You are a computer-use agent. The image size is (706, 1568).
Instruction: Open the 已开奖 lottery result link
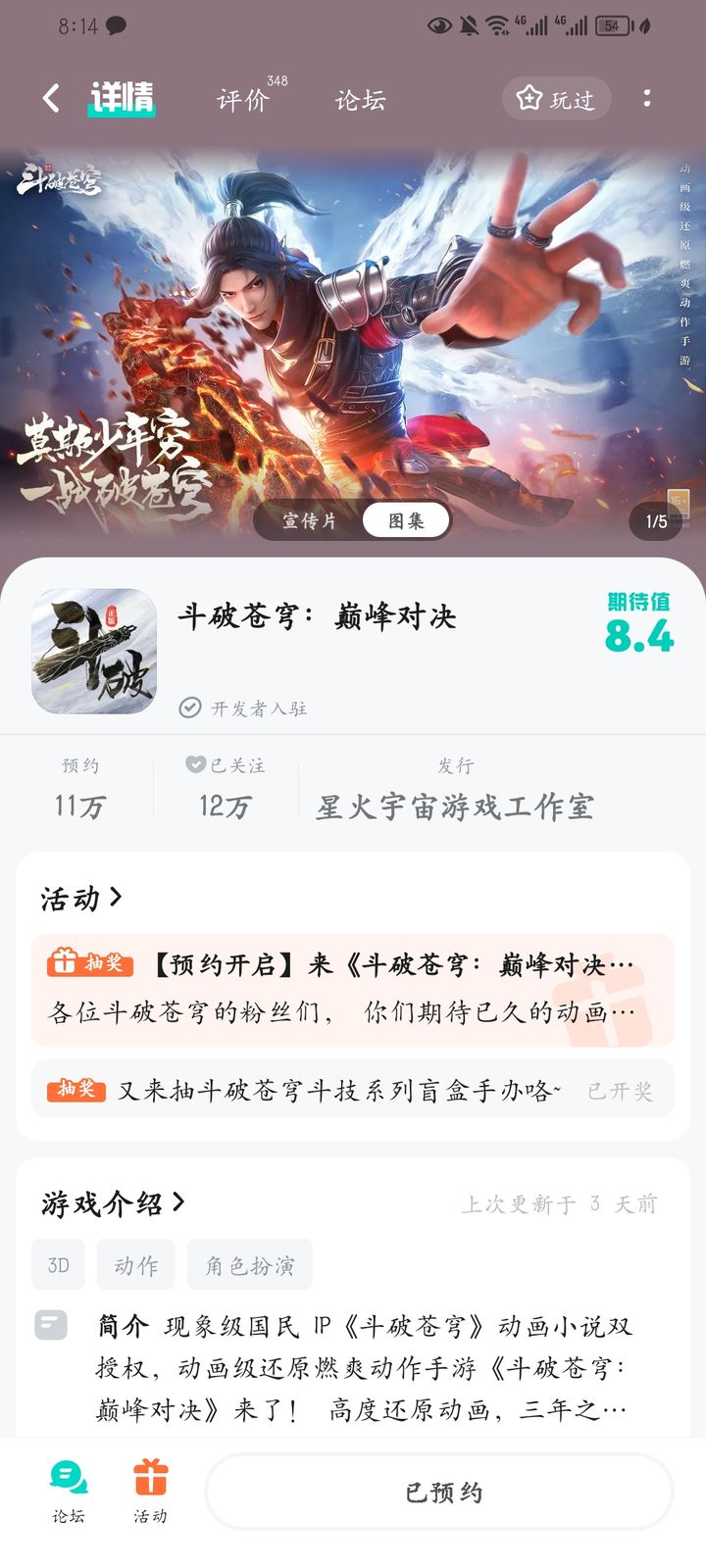(x=620, y=1090)
